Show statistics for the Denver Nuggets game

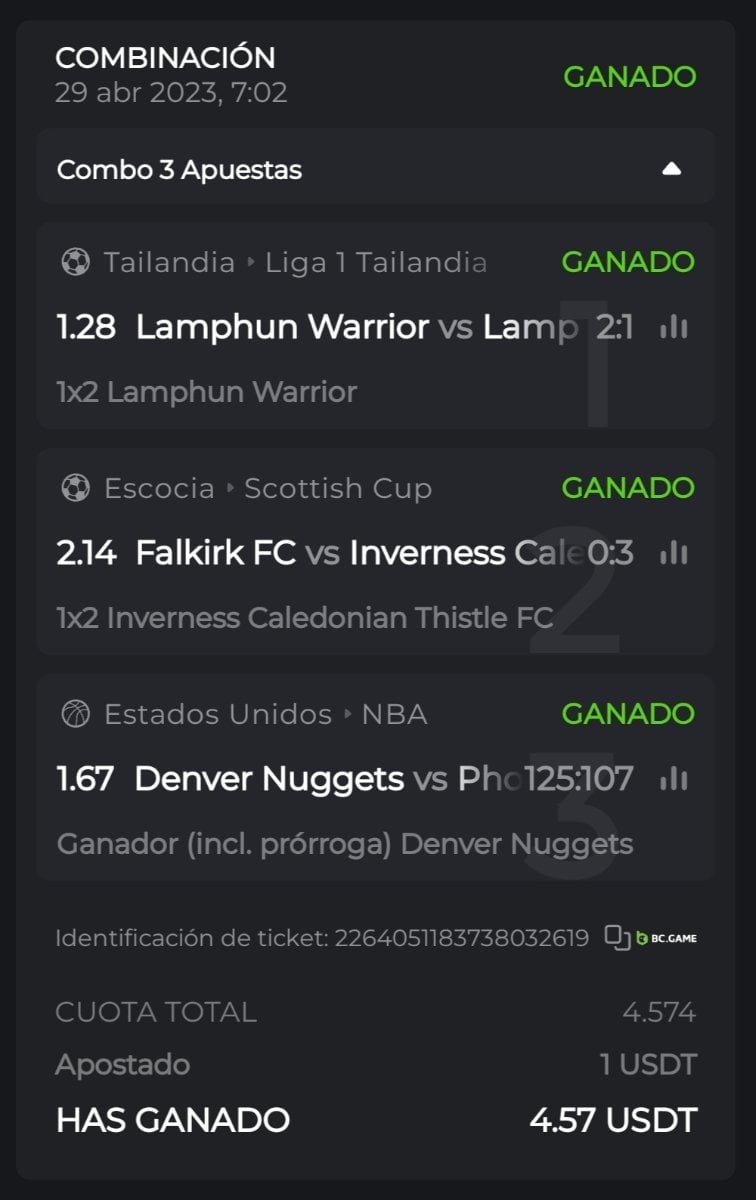click(x=674, y=779)
